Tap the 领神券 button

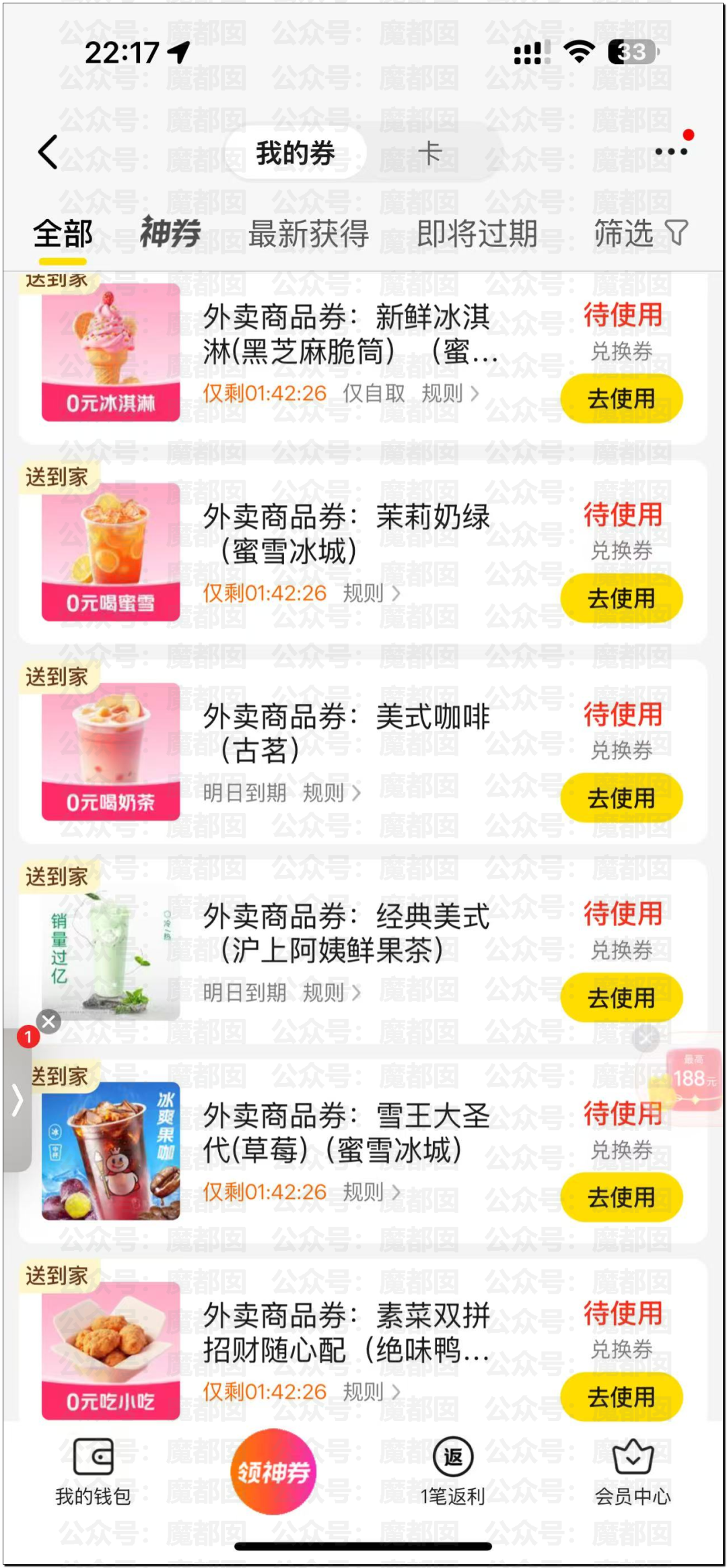273,1472
